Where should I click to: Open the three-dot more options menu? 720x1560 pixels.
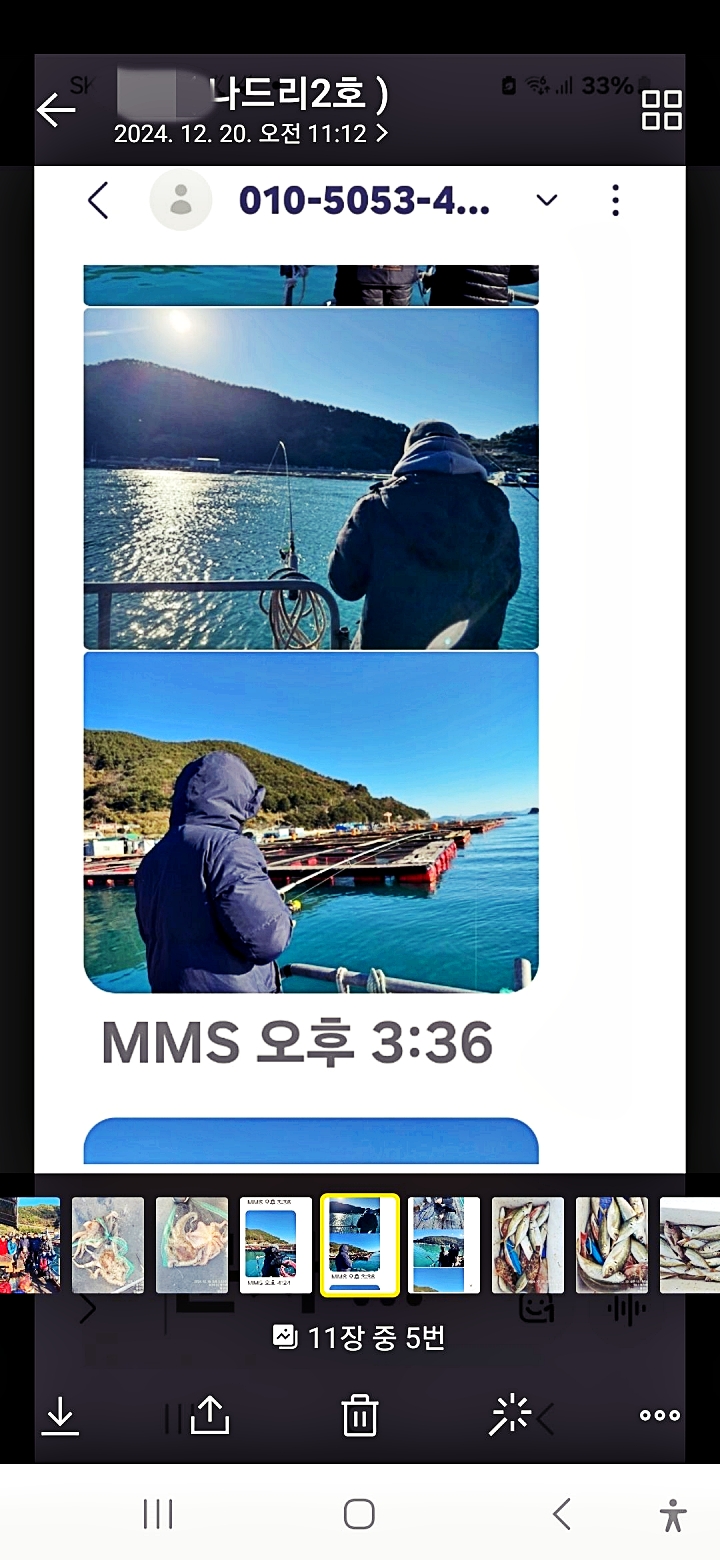point(659,1415)
